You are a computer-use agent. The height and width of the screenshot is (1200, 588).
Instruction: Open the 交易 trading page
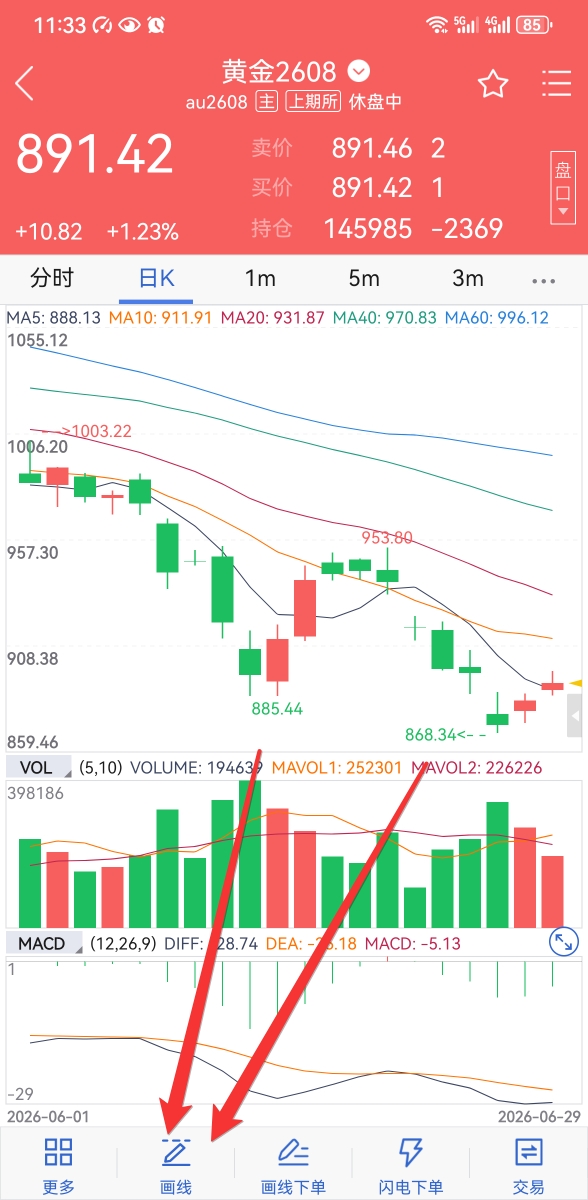[528, 1165]
